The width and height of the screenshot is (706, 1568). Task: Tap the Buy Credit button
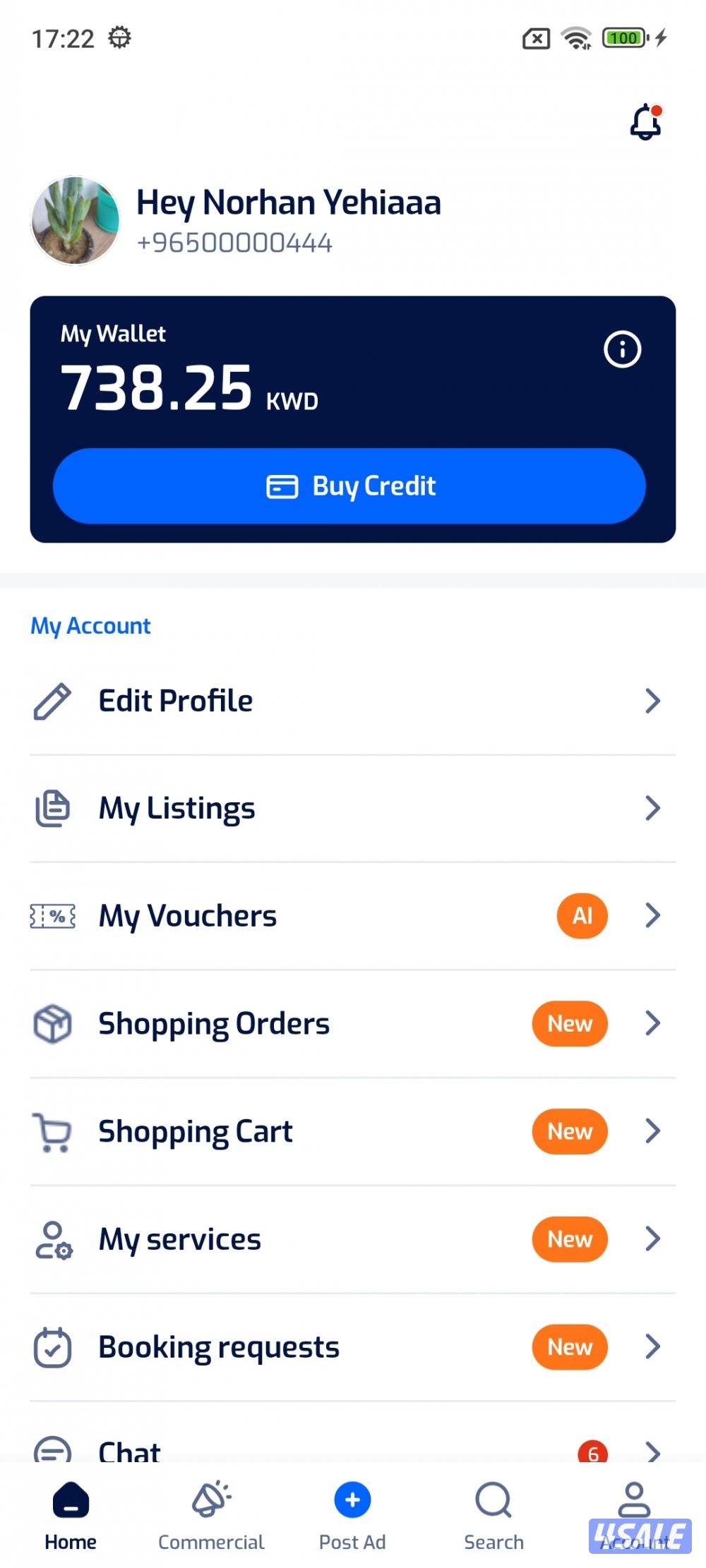click(x=349, y=486)
